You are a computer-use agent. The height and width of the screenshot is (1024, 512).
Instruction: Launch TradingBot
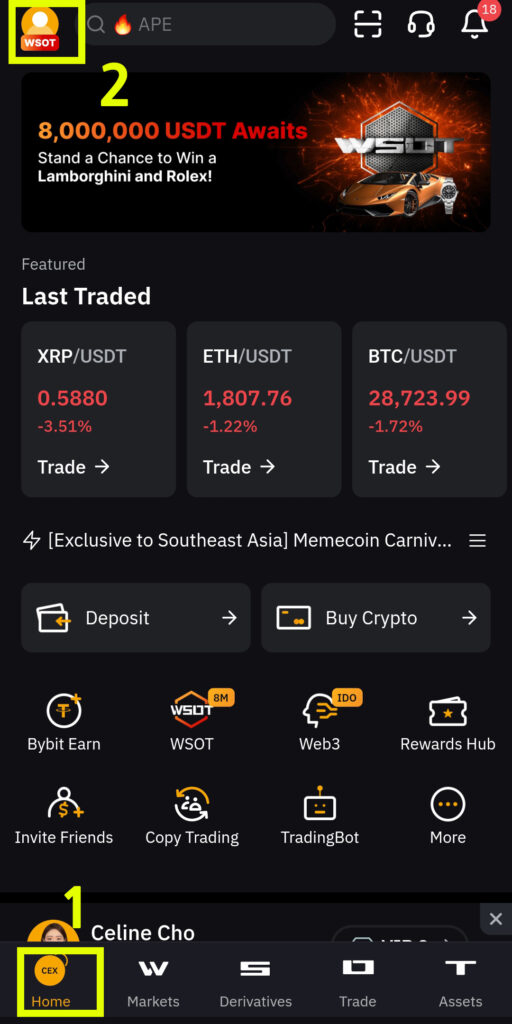(x=320, y=816)
